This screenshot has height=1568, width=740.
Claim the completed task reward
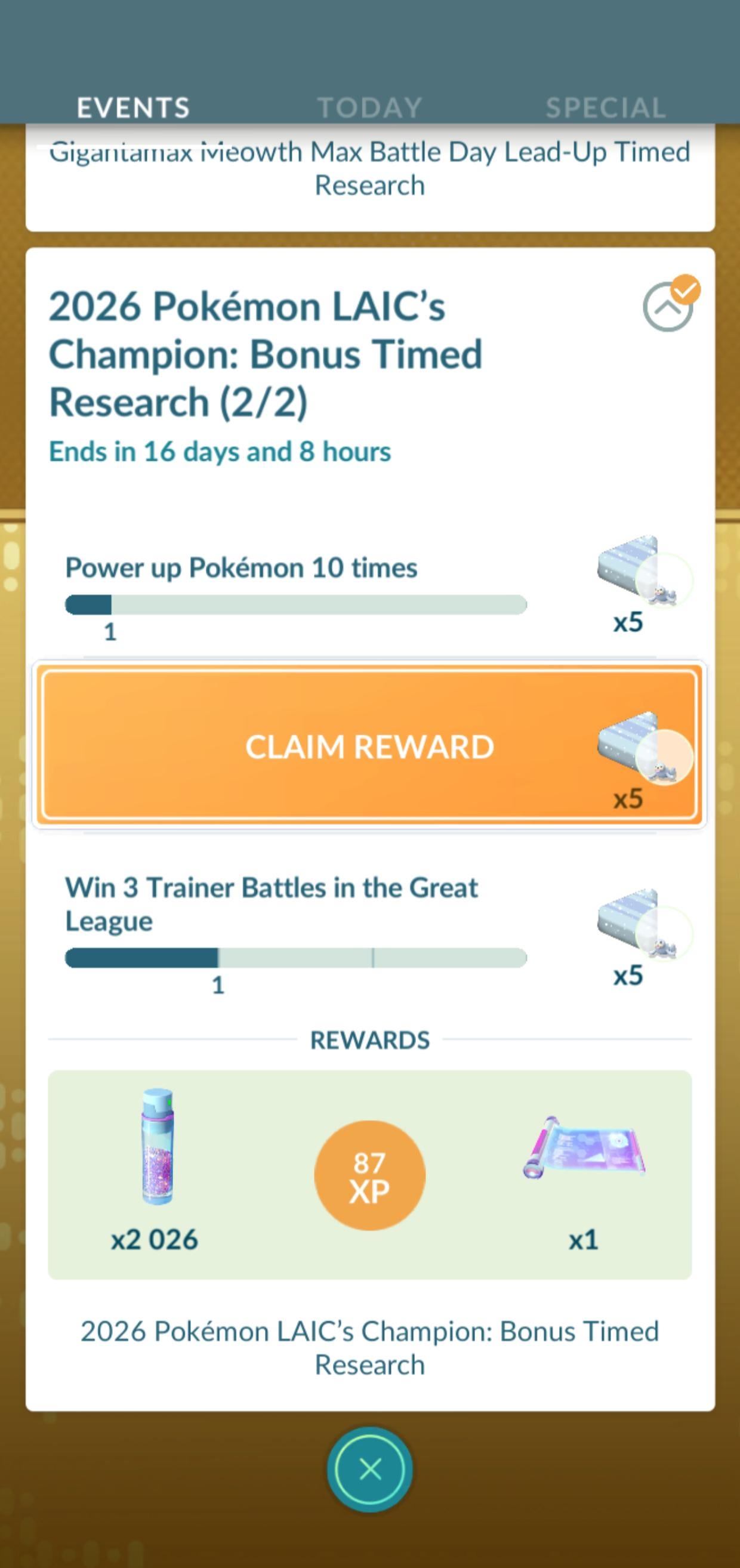pyautogui.click(x=369, y=746)
